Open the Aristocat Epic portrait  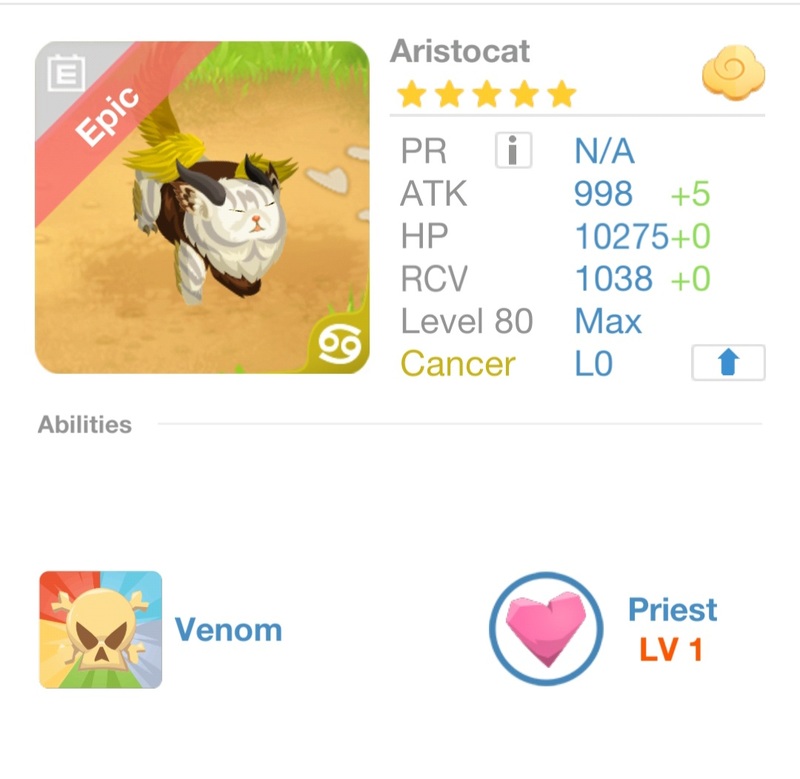[x=202, y=207]
